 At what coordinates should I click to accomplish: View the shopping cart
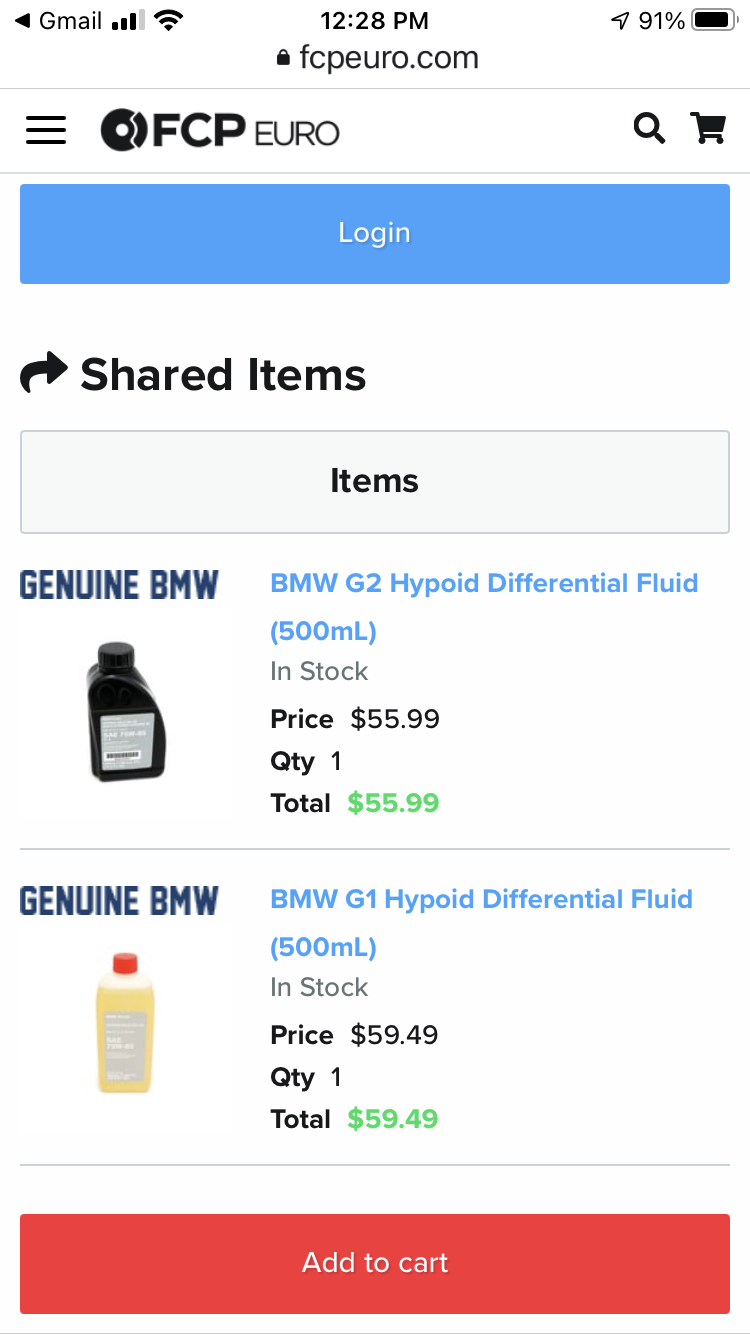pyautogui.click(x=708, y=128)
